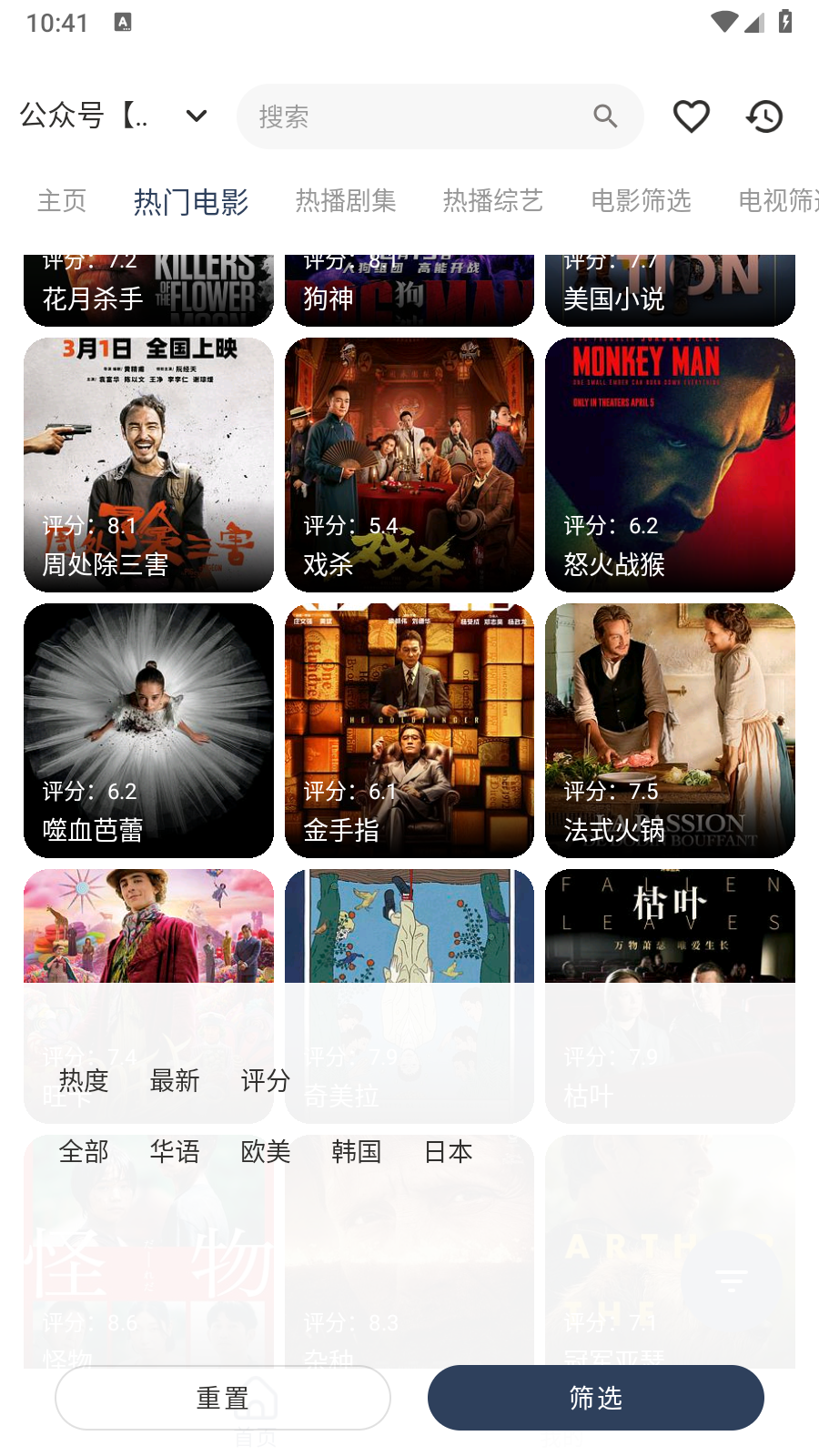The image size is (819, 1456).
Task: Open watch history icon
Action: coord(764,116)
